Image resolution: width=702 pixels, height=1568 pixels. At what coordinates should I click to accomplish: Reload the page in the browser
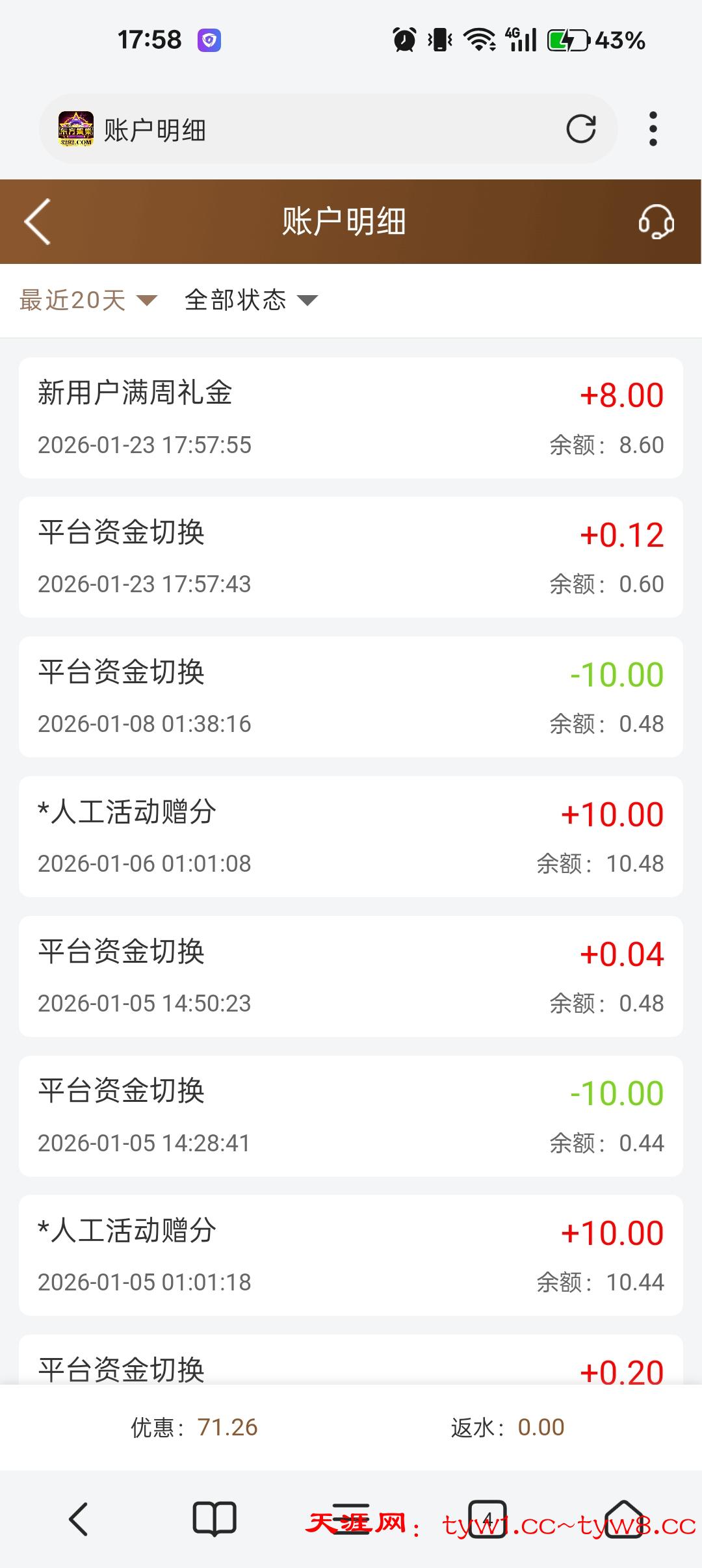pyautogui.click(x=580, y=129)
